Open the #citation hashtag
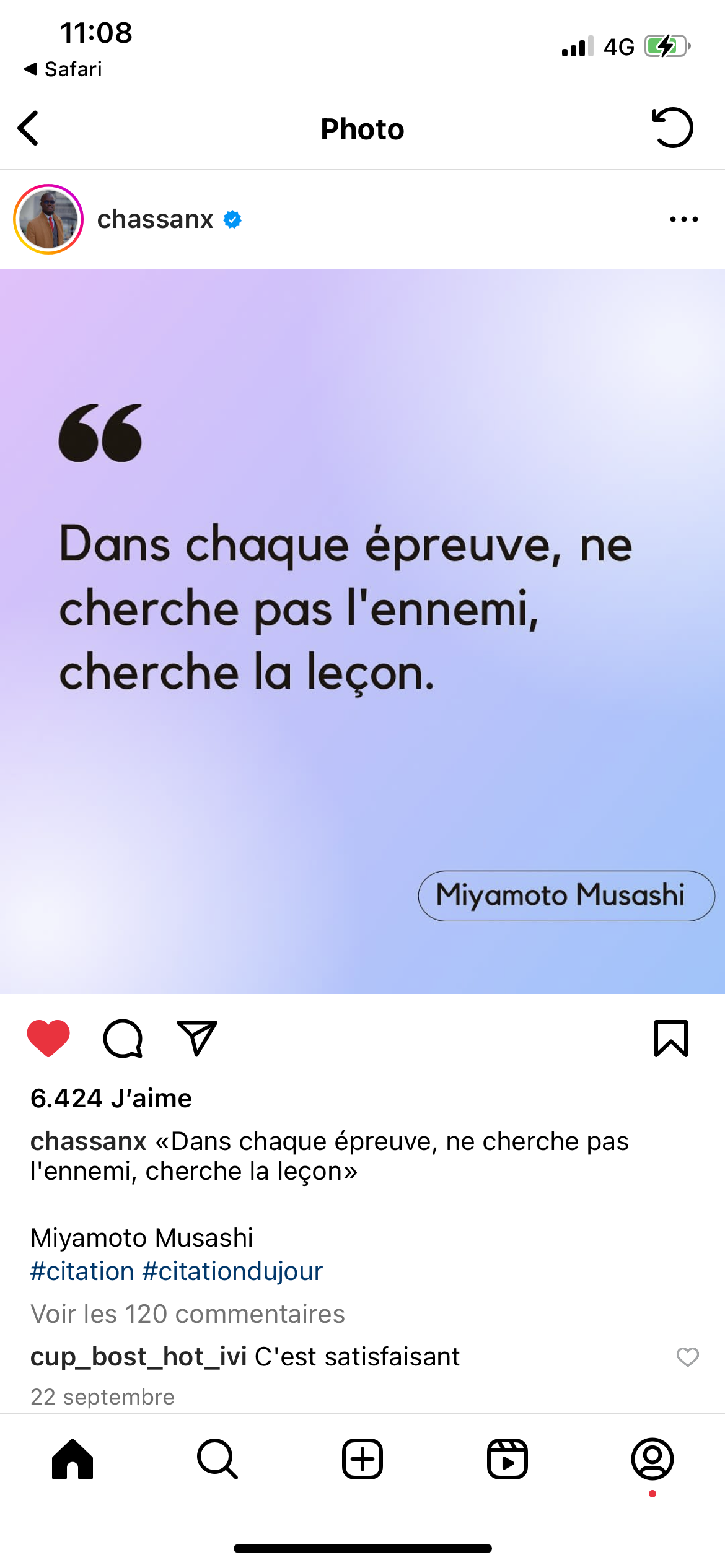725x1568 pixels. [82, 1271]
